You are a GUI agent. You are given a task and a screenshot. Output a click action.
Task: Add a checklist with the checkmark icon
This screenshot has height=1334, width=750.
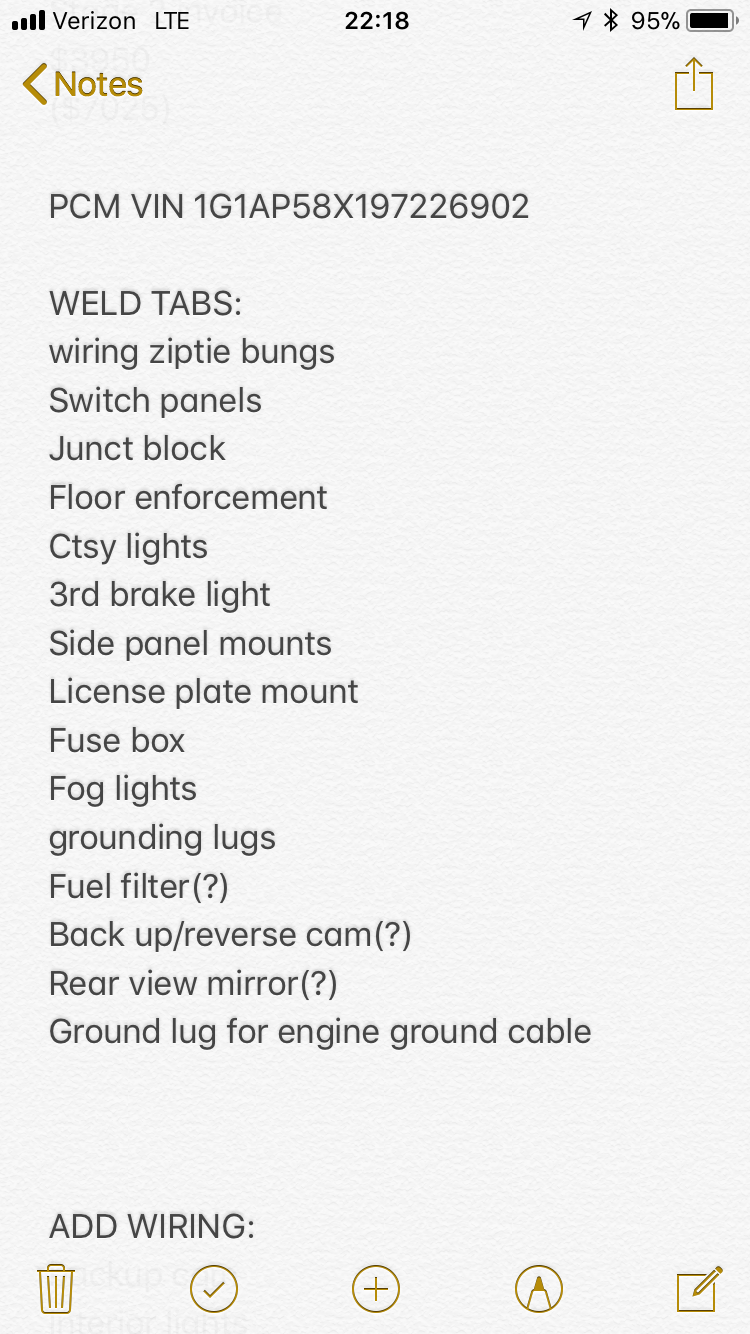(x=214, y=1288)
